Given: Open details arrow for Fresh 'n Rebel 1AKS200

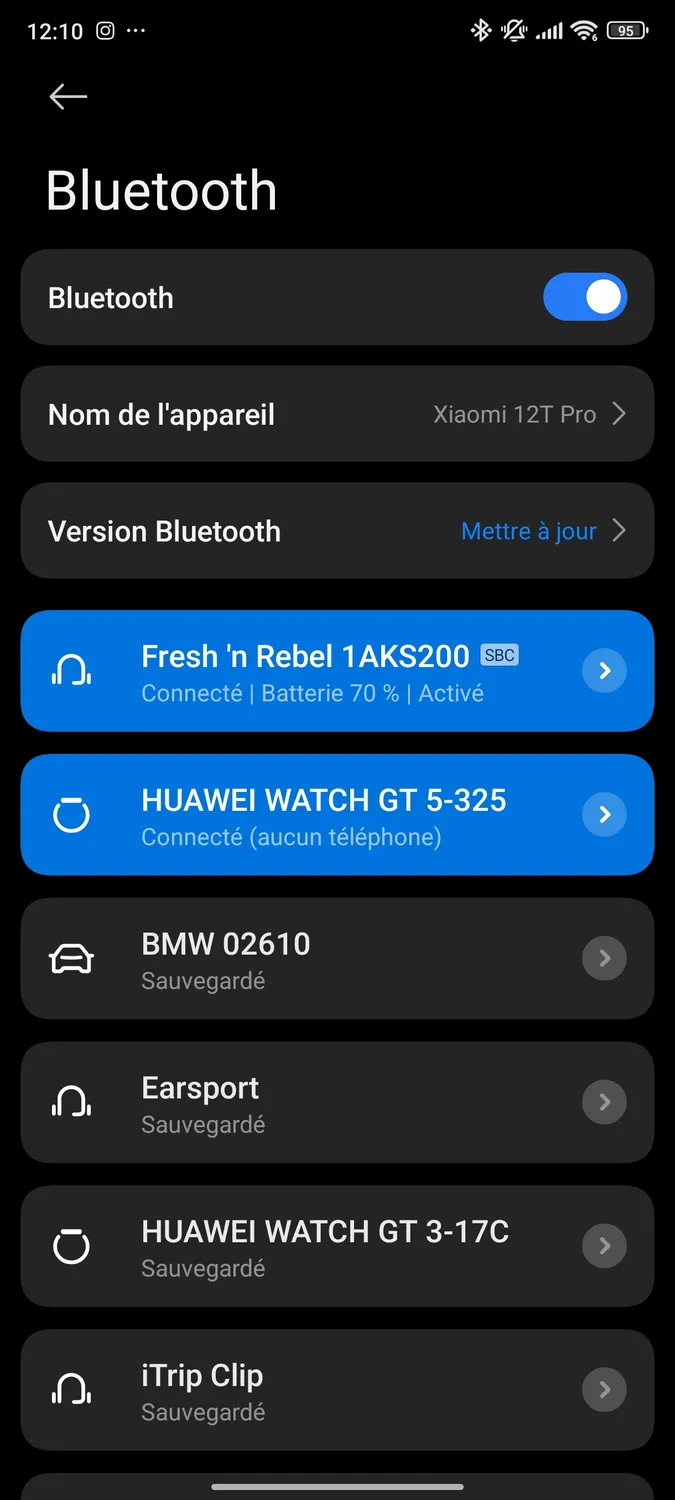Looking at the screenshot, I should [x=604, y=671].
